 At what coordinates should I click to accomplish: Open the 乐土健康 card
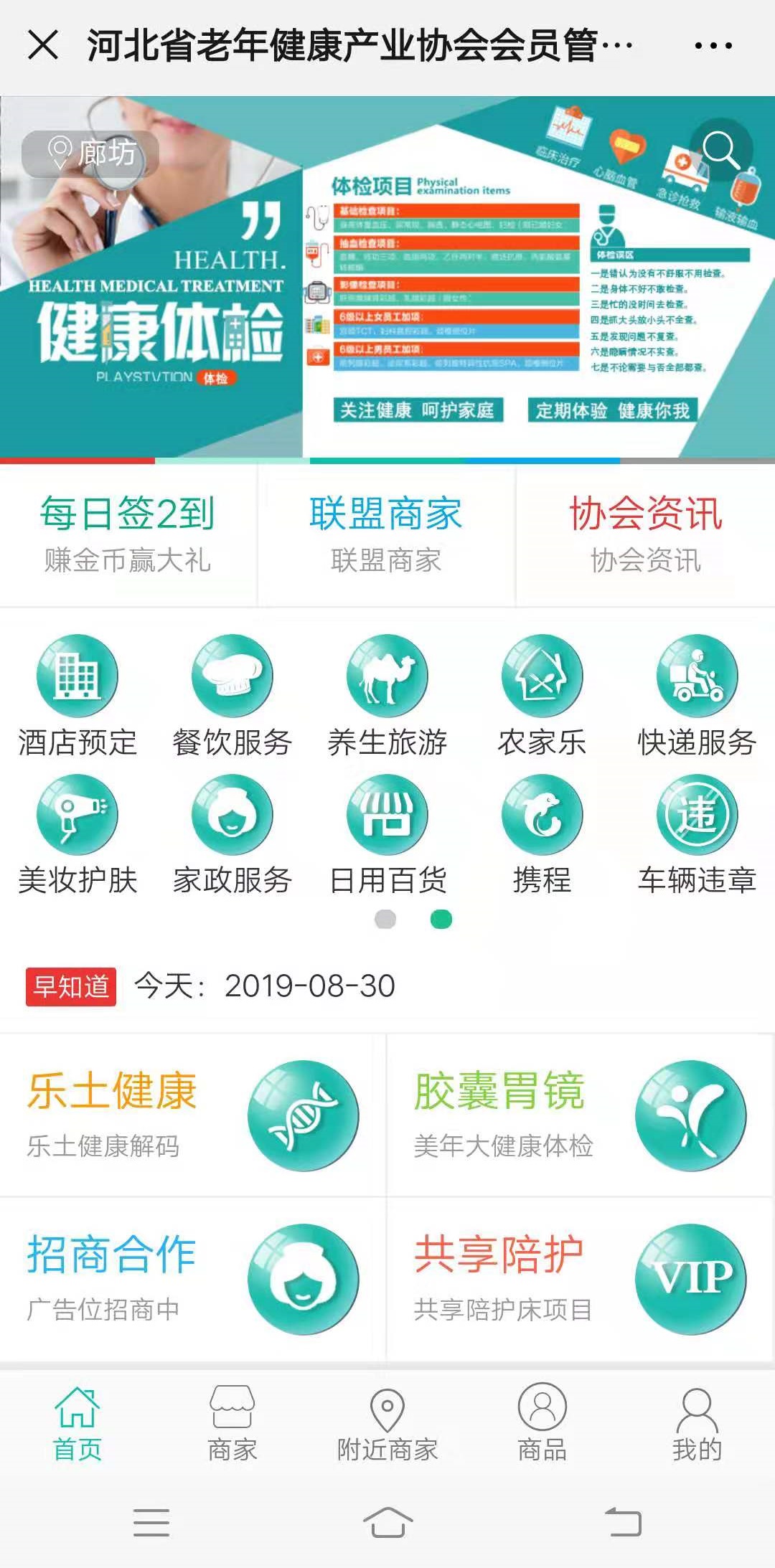point(192,1115)
